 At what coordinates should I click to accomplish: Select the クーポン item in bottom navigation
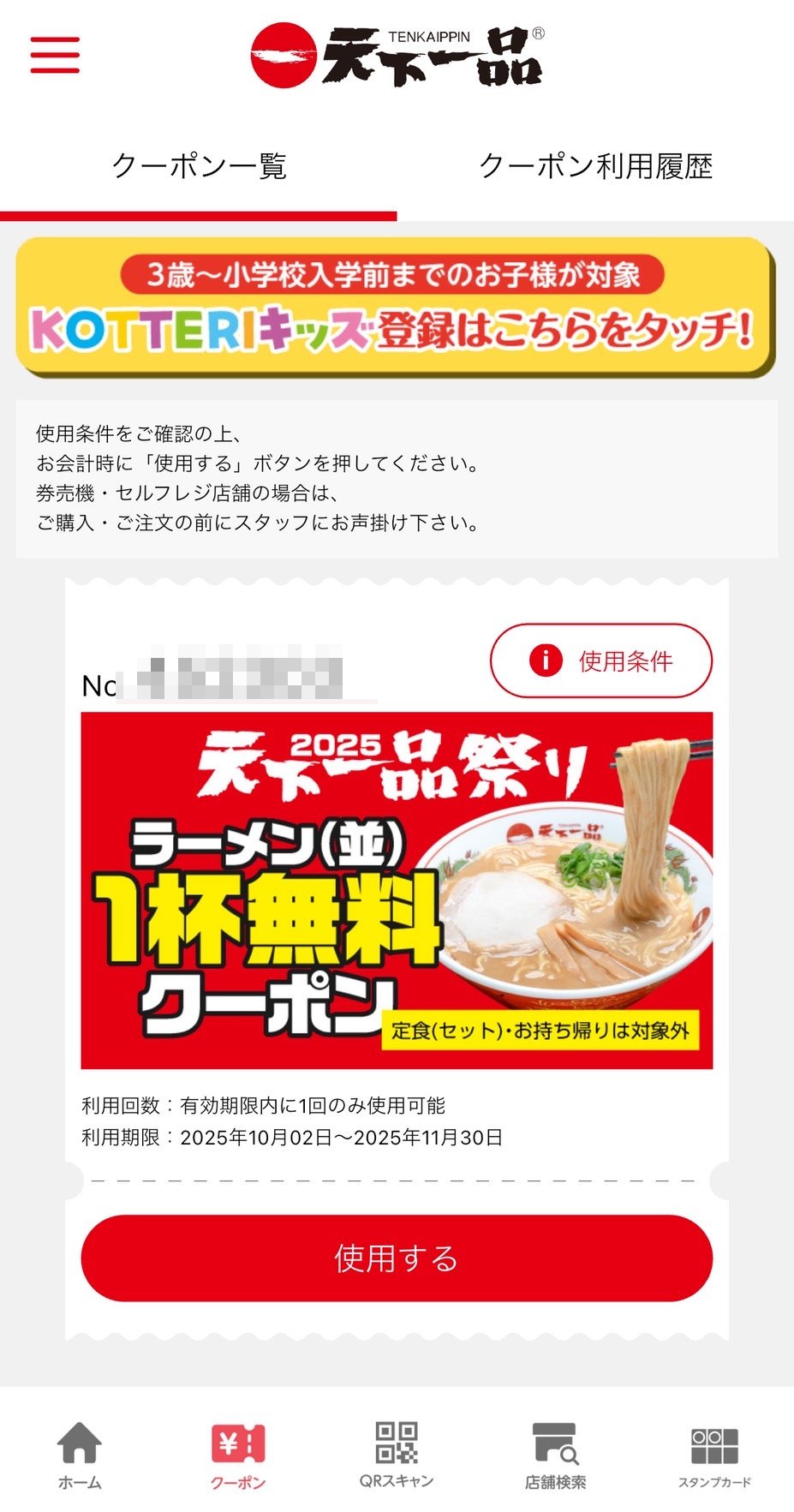pos(238,1455)
